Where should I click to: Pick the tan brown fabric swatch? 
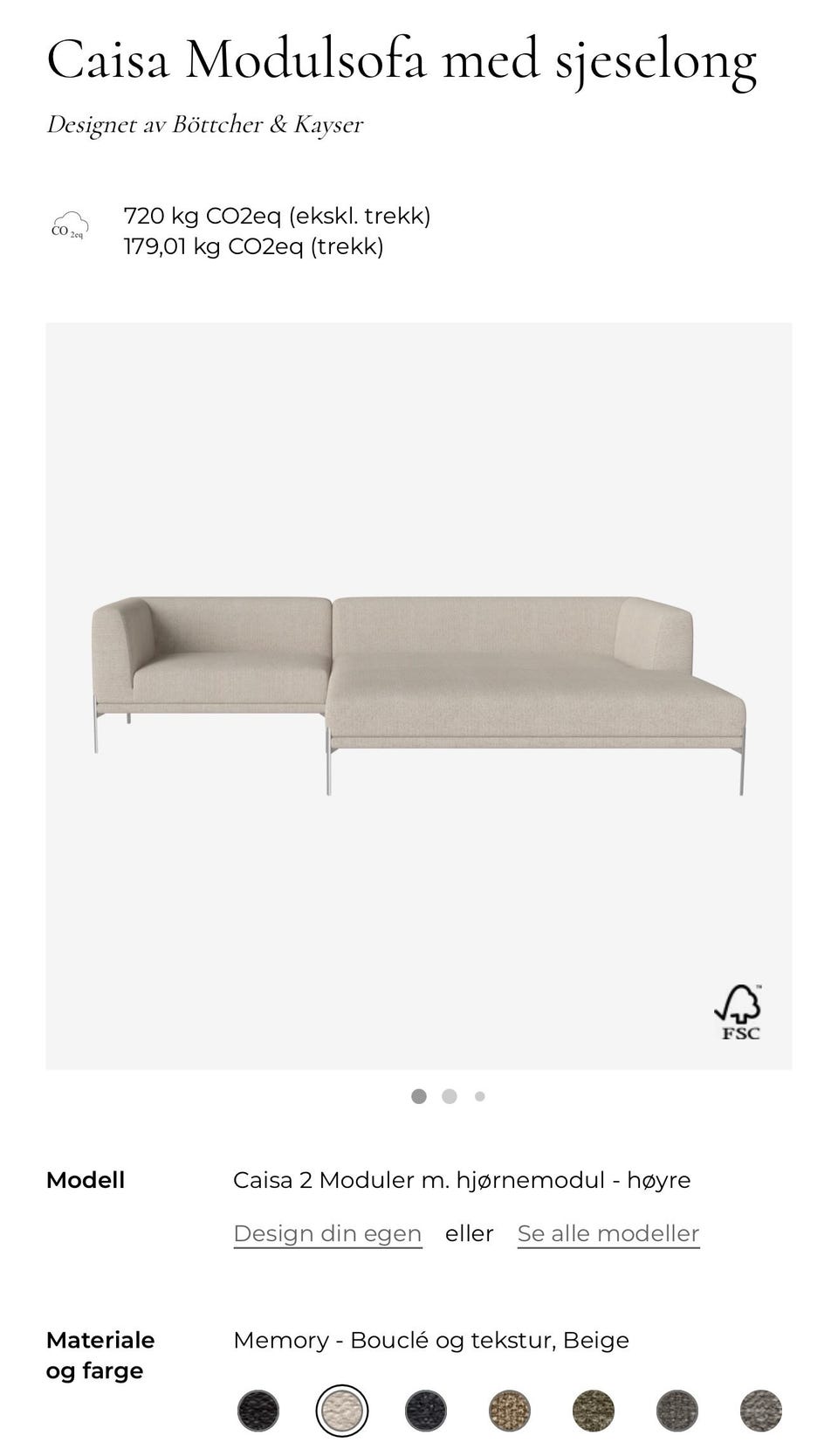coord(510,1411)
